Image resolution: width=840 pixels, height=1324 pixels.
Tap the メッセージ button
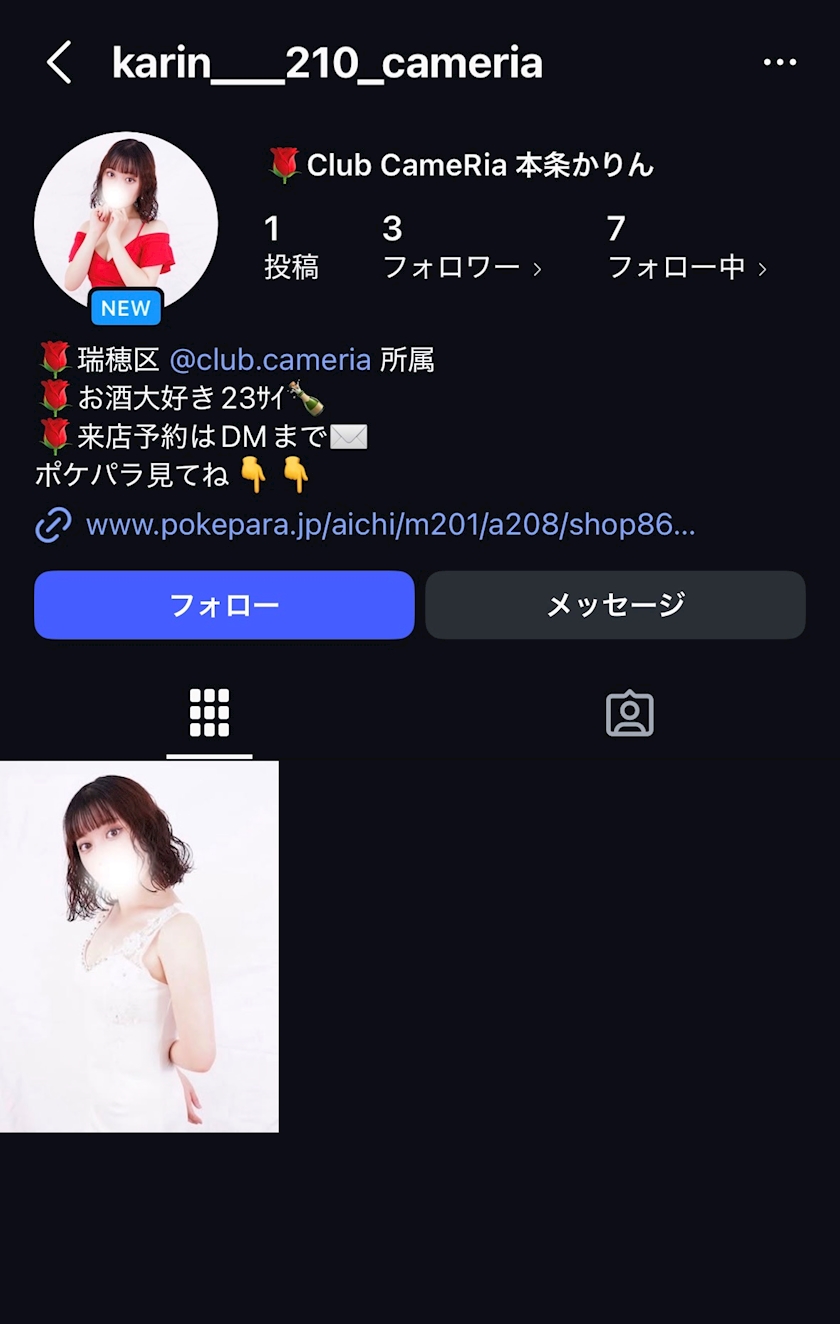click(615, 605)
